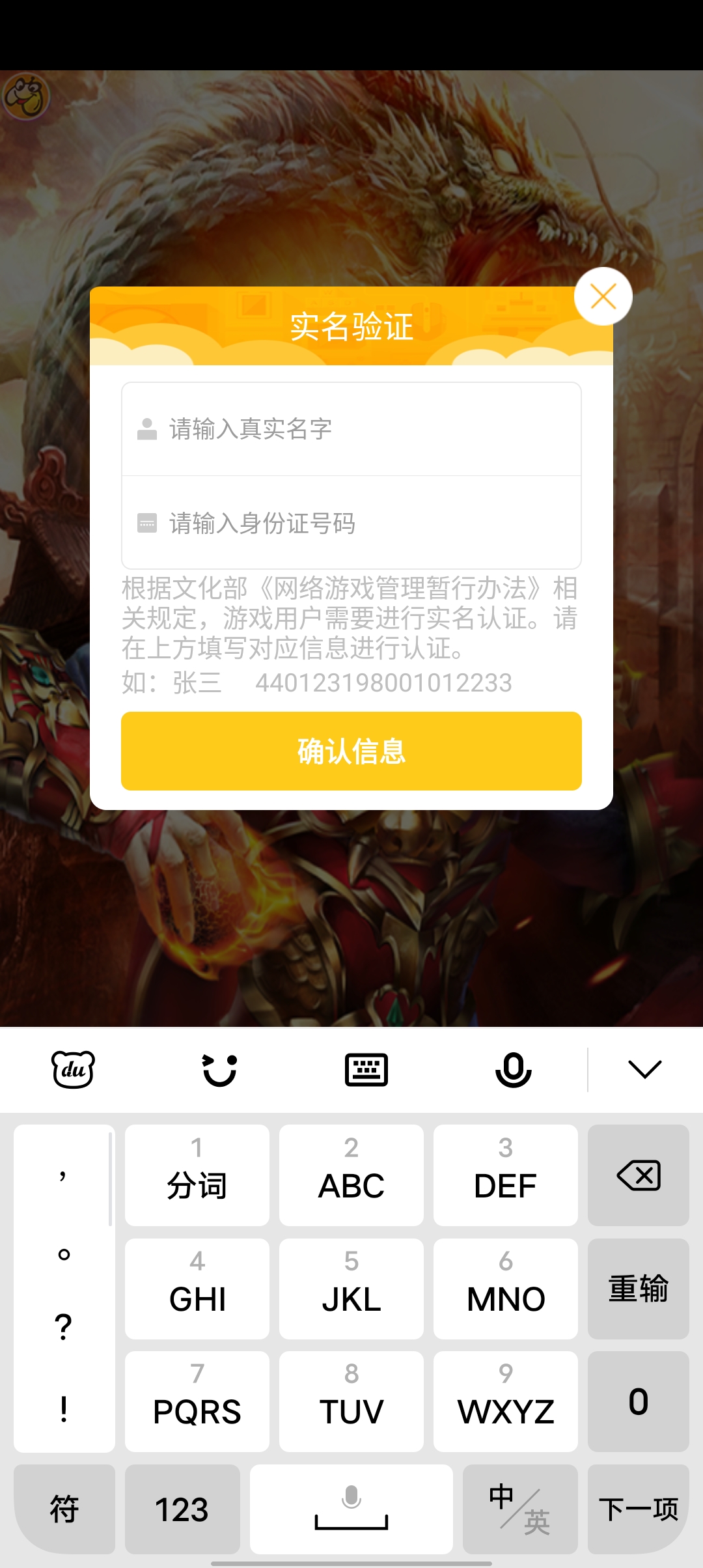Close the 实名验证 dialog
Viewport: 703px width, 1568px height.
(603, 295)
